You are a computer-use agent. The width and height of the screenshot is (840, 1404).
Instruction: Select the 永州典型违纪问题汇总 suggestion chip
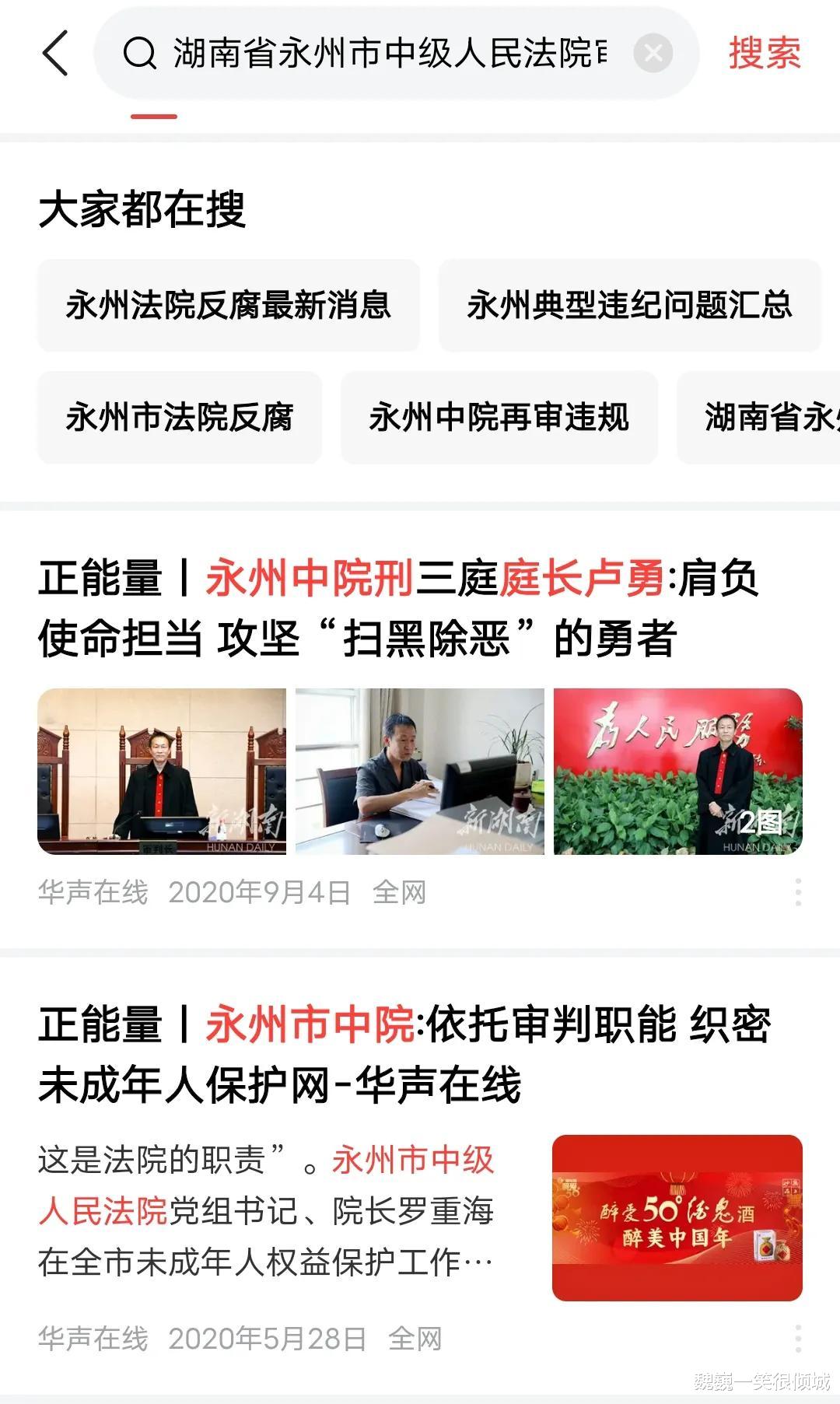629,305
